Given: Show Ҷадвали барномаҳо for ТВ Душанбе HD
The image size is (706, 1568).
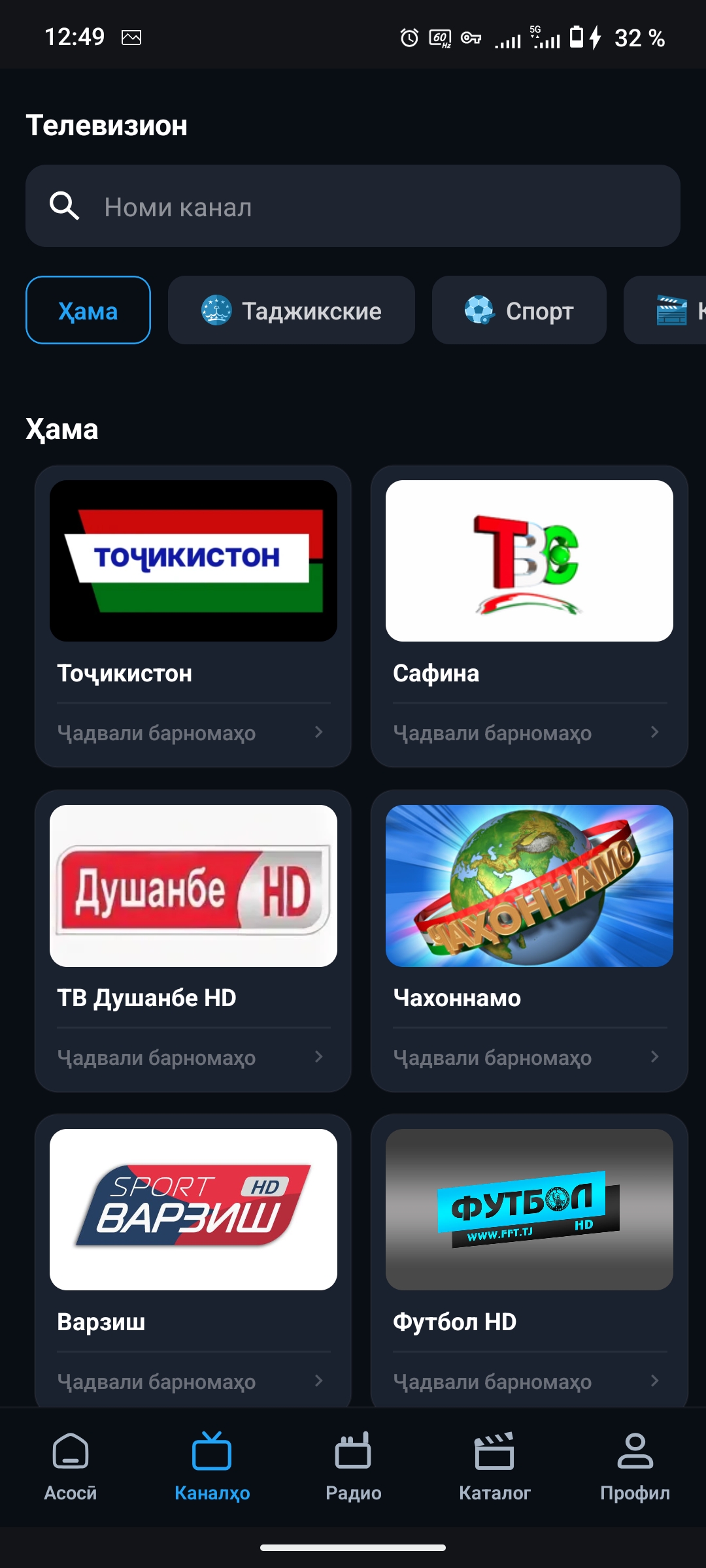Looking at the screenshot, I should tap(193, 1057).
